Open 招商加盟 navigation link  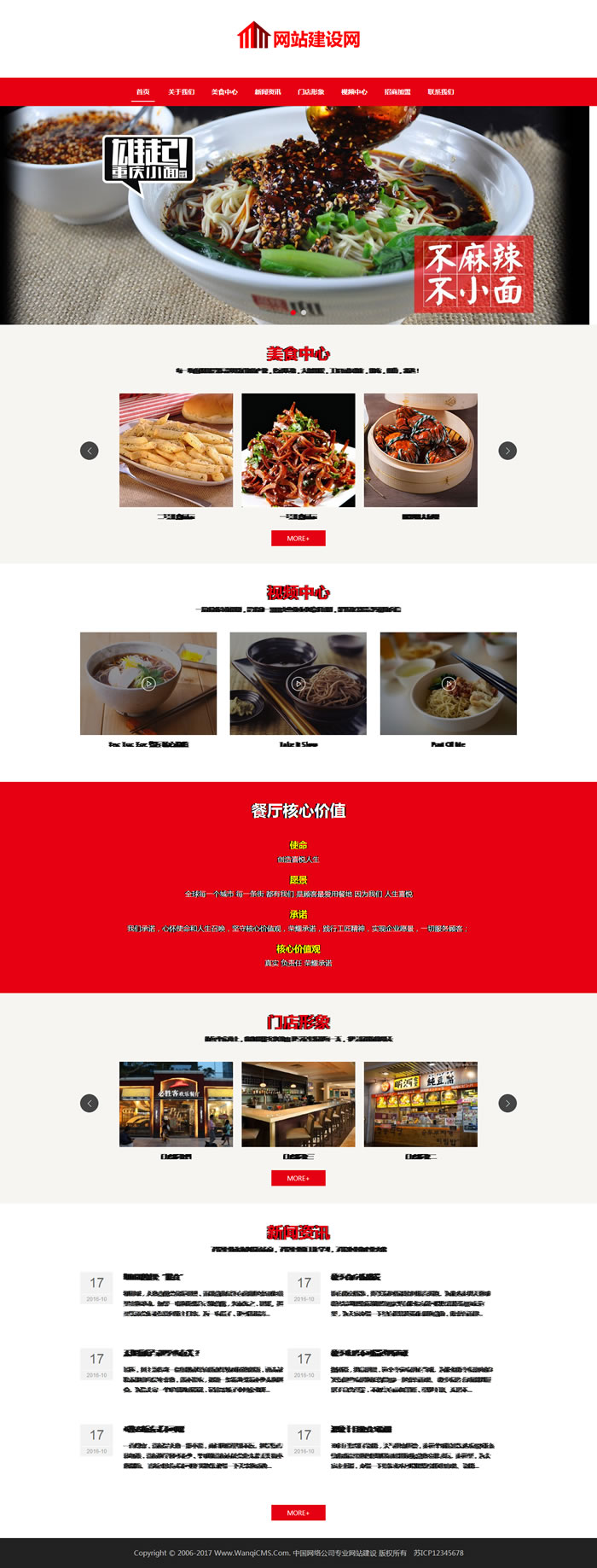(x=397, y=92)
